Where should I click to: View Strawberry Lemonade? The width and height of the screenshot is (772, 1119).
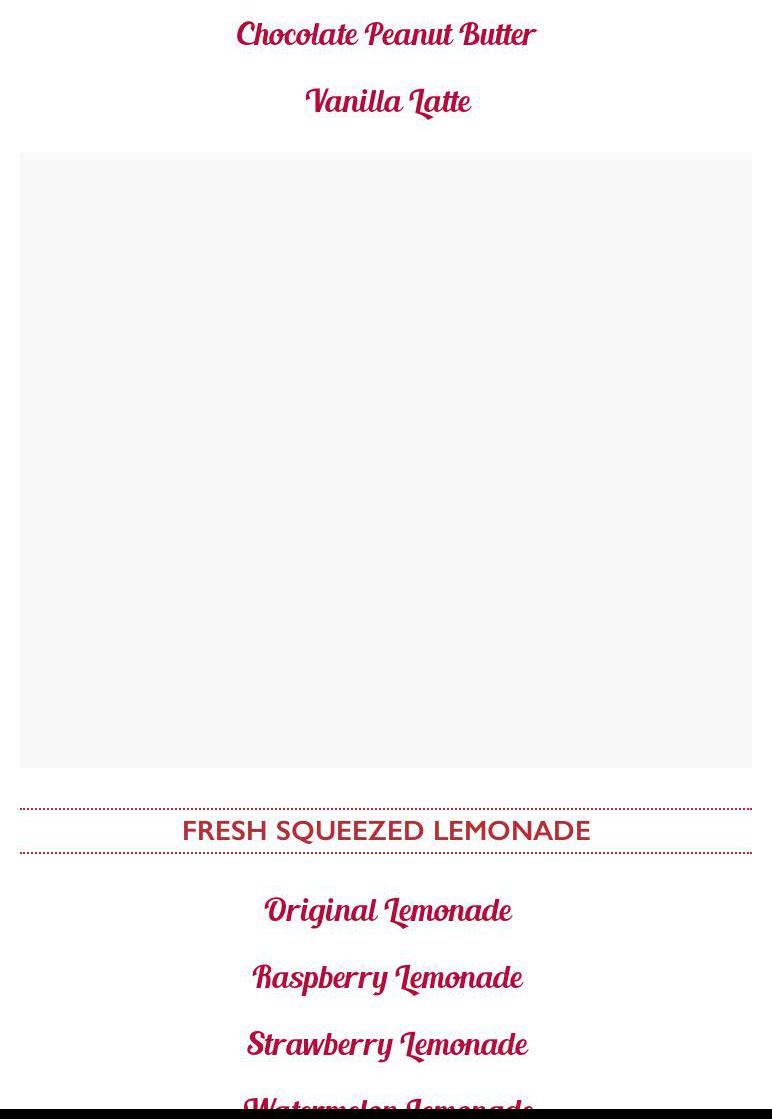(387, 1044)
